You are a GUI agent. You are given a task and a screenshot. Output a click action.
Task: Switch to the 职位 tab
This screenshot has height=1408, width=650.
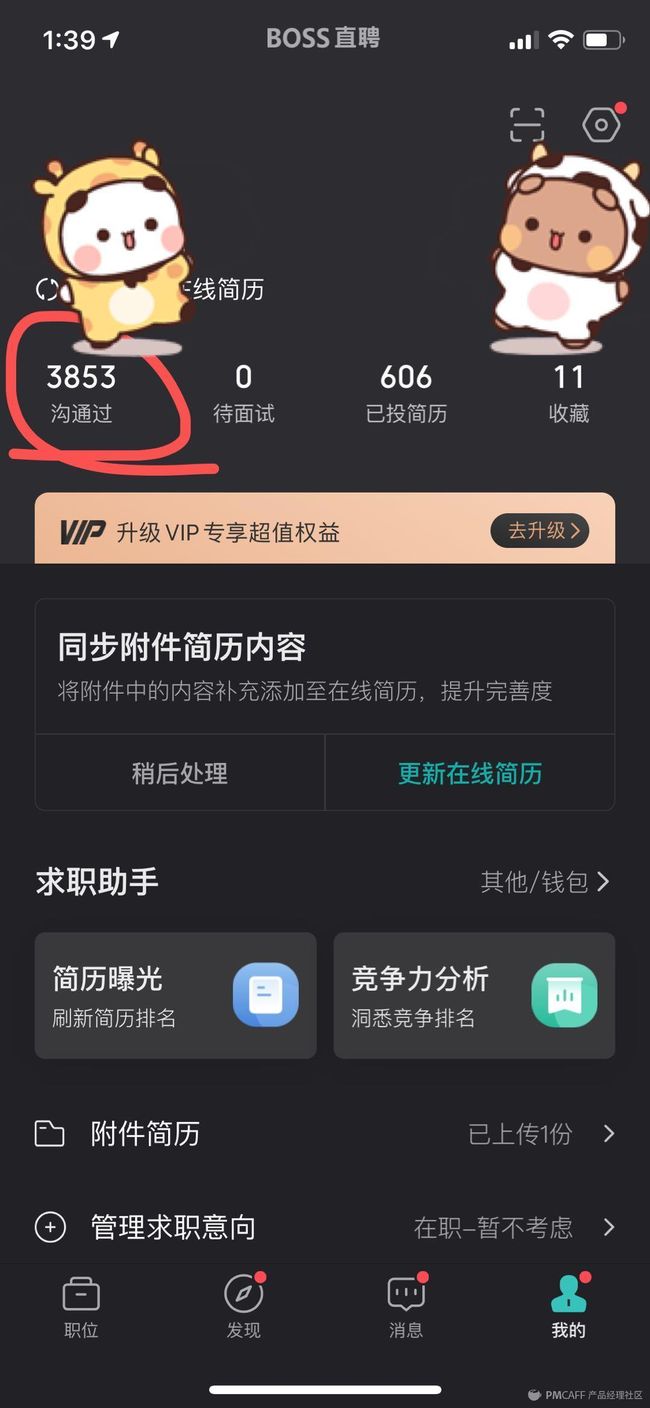[81, 1306]
